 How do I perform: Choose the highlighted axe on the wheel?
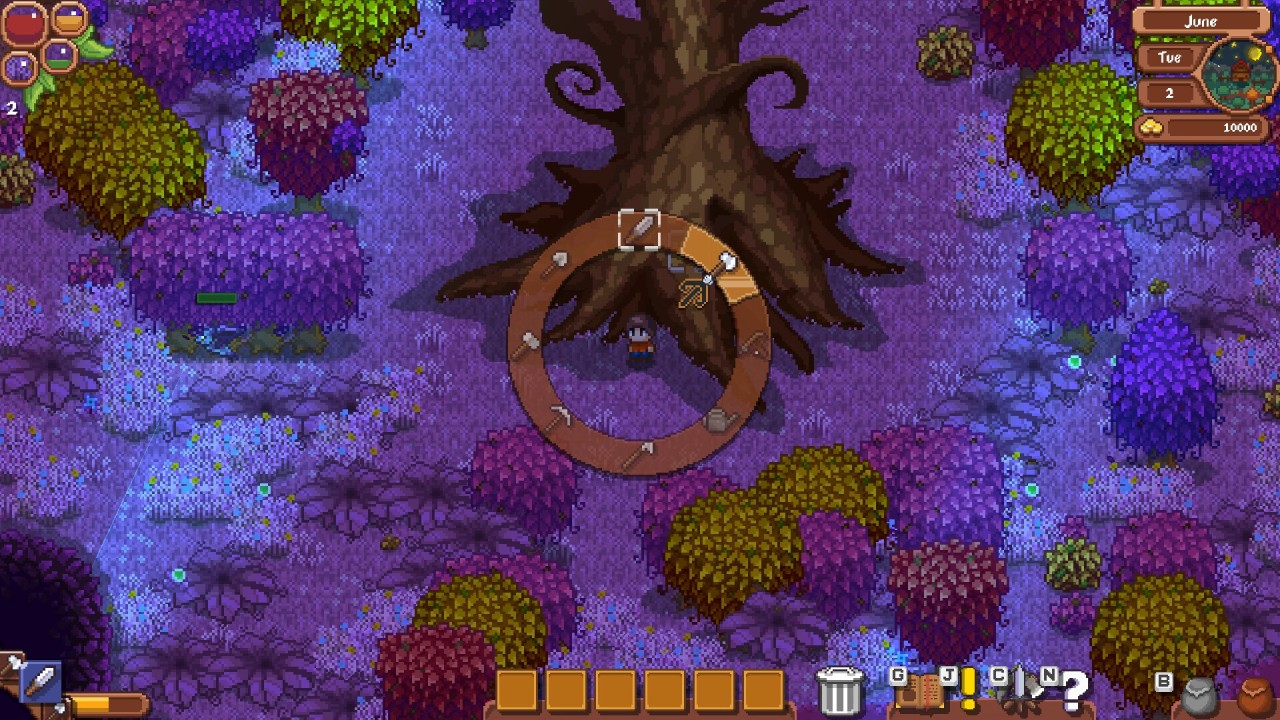(724, 265)
